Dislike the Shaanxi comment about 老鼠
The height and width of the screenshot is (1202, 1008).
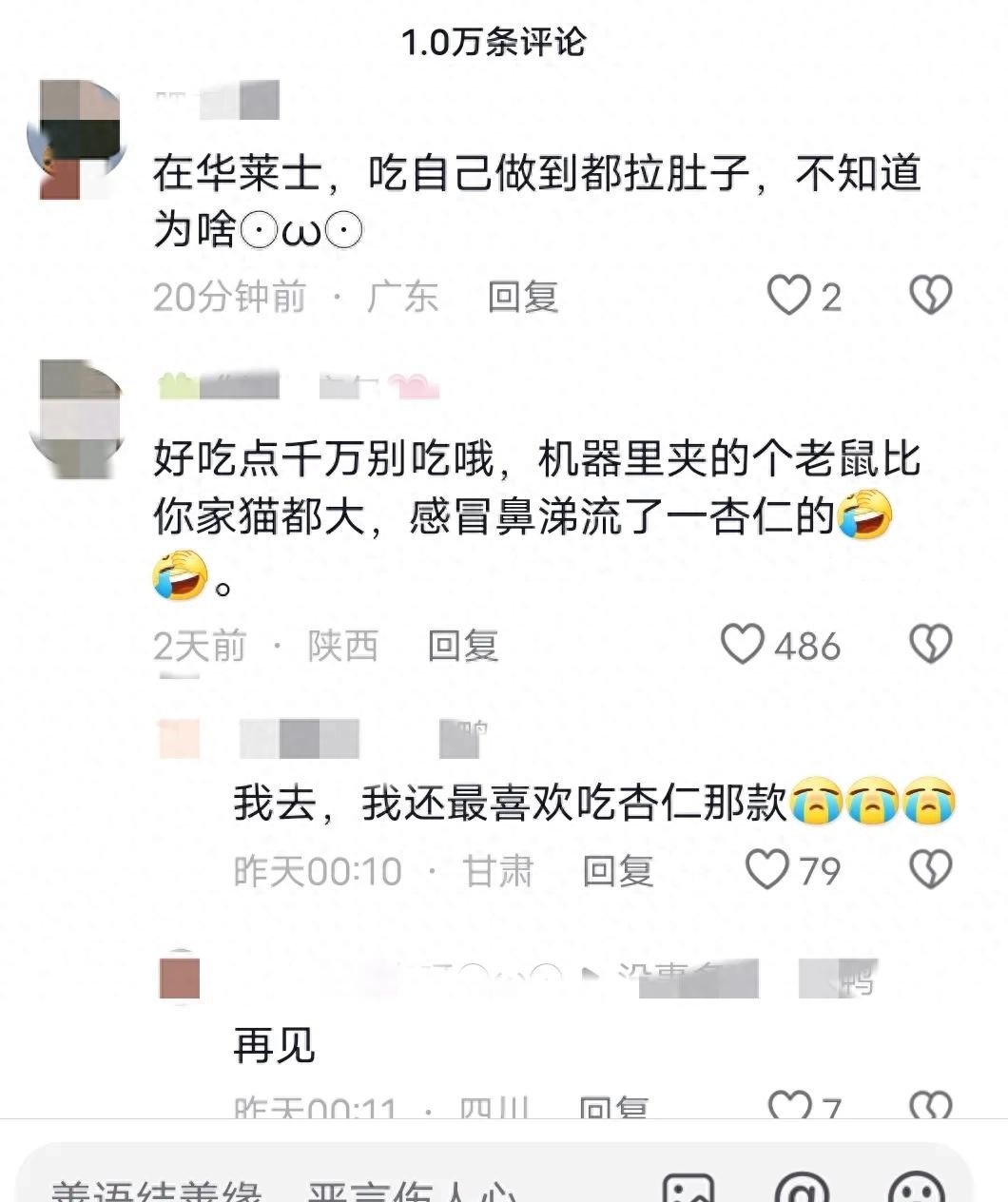930,645
